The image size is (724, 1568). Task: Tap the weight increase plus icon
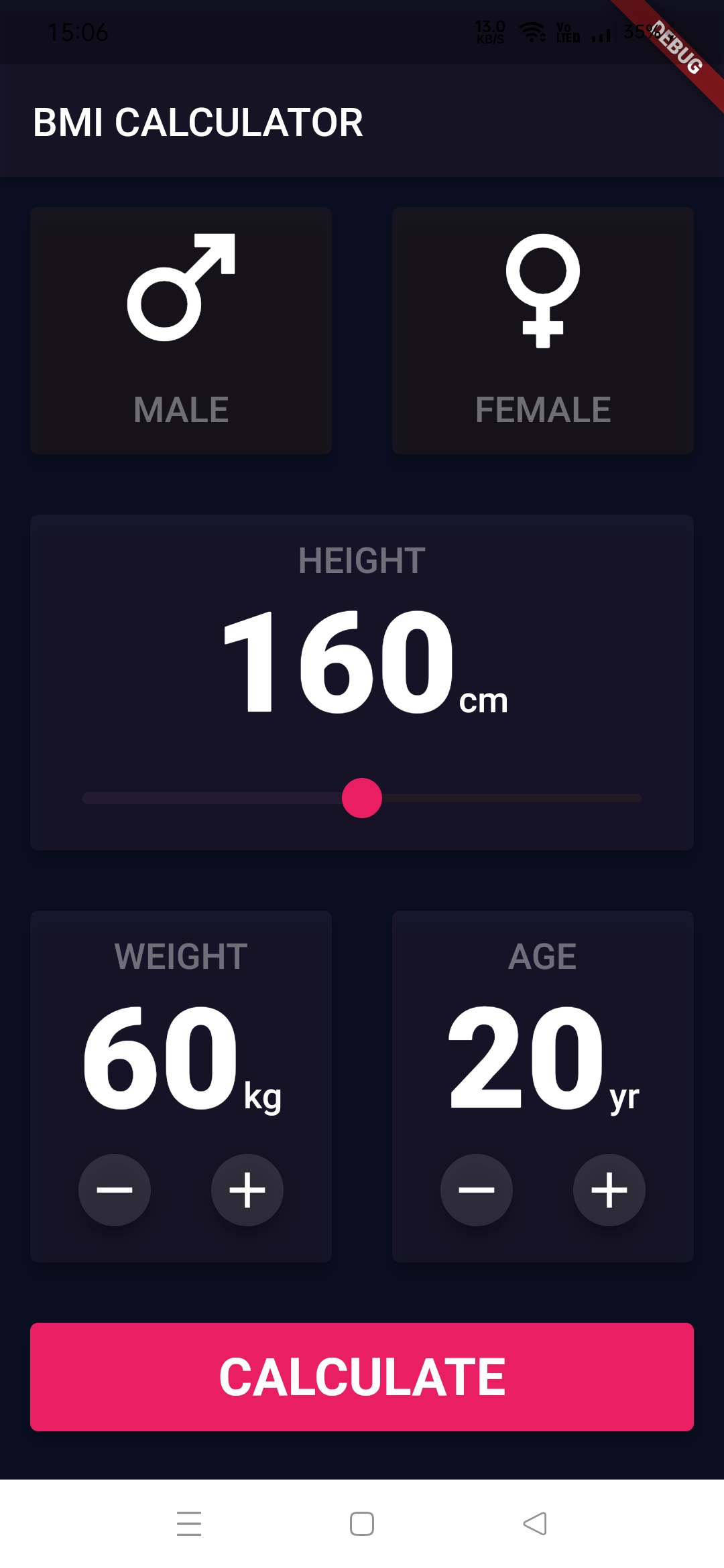pyautogui.click(x=246, y=1191)
